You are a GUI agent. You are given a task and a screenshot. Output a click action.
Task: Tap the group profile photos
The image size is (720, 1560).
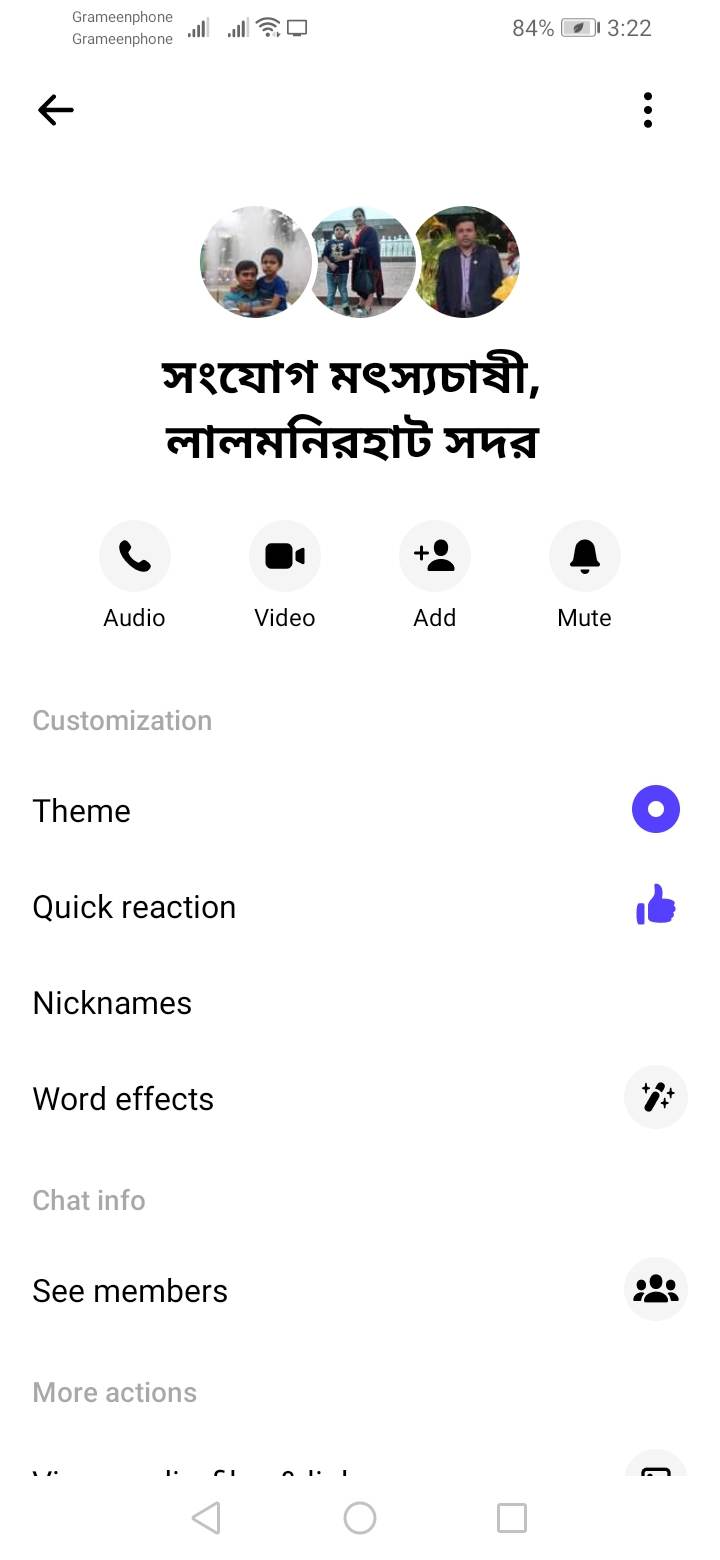[360, 262]
